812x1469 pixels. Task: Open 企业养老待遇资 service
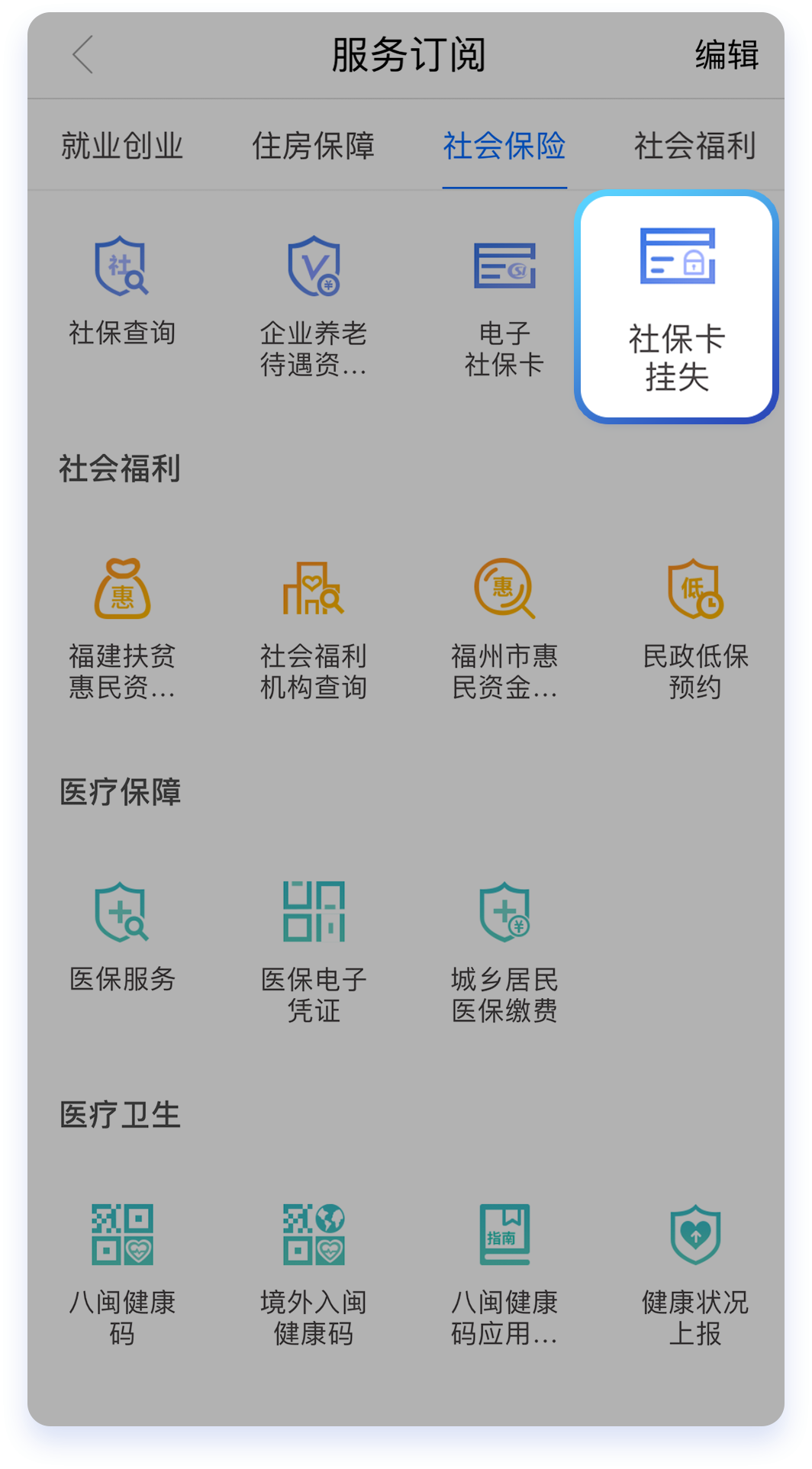pyautogui.click(x=313, y=305)
